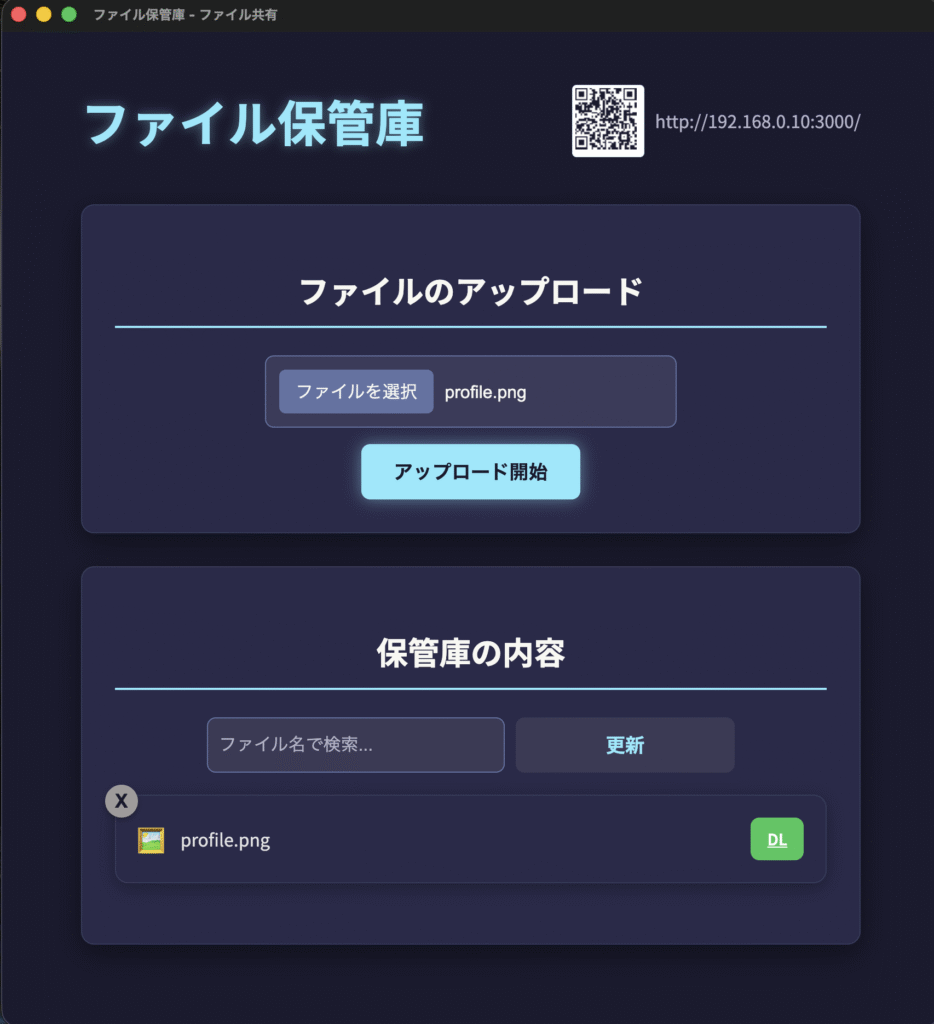Delete profile.png with the X button
934x1024 pixels.
point(121,801)
